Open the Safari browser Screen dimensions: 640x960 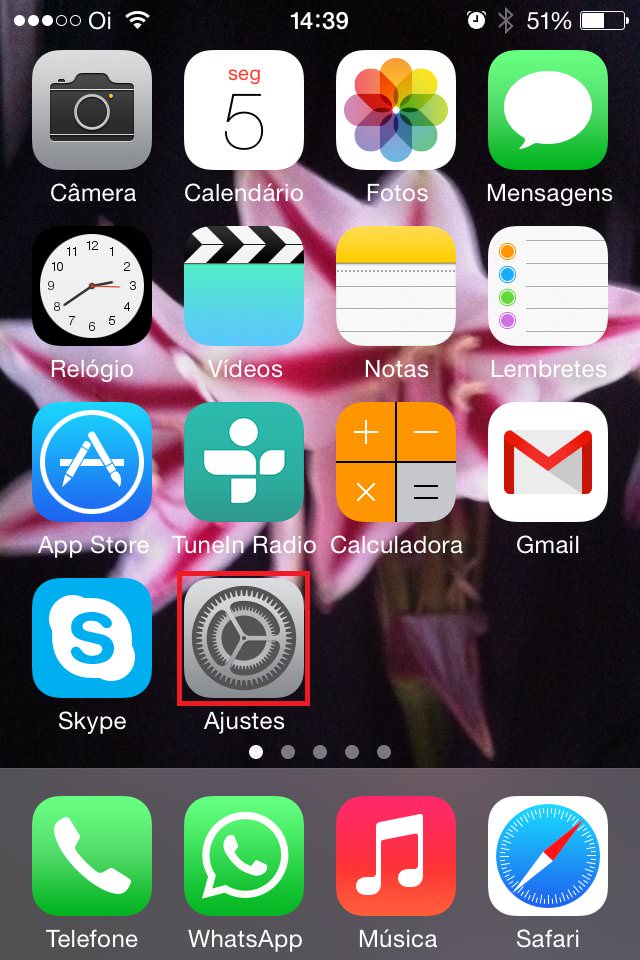coord(548,856)
